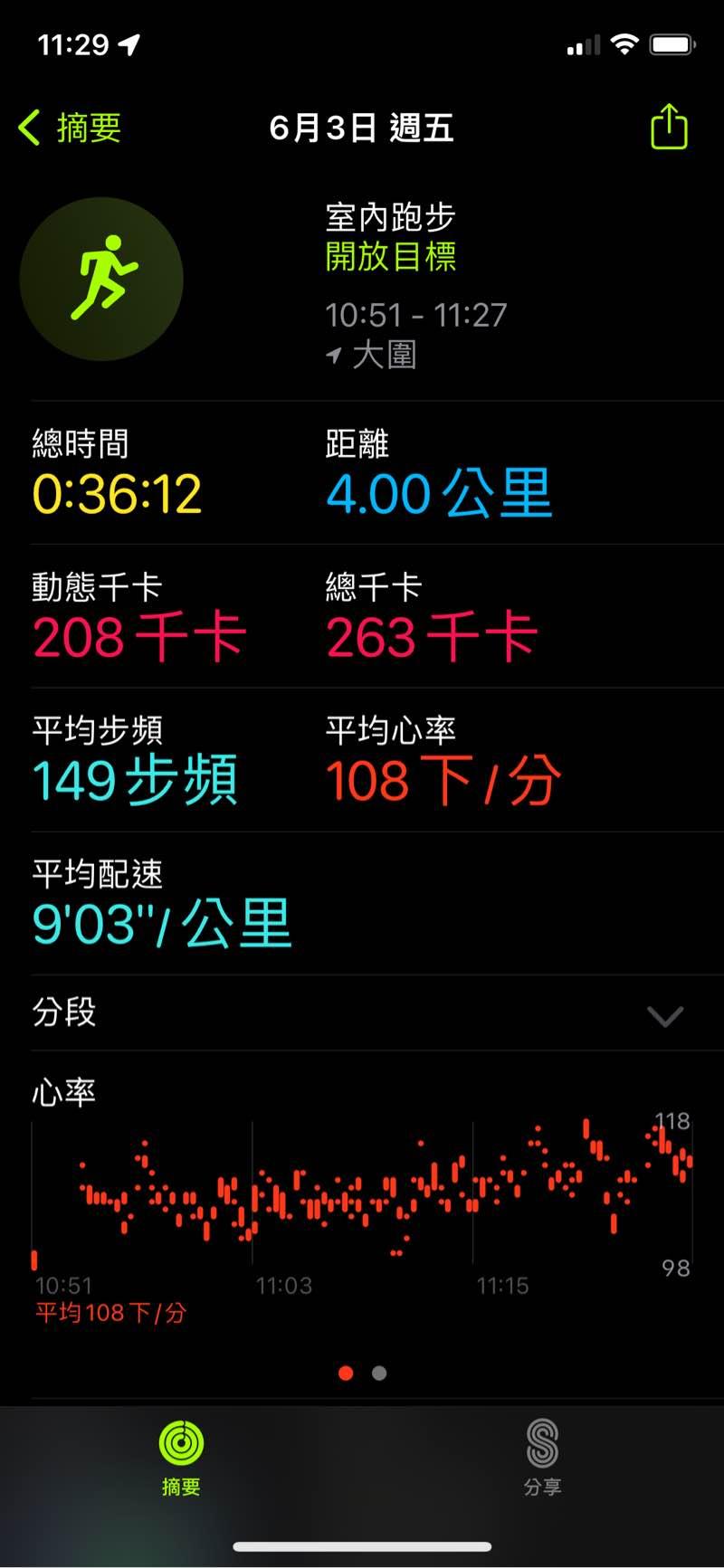The image size is (724, 1568).
Task: Switch to the 分享 tab
Action: pyautogui.click(x=542, y=1457)
